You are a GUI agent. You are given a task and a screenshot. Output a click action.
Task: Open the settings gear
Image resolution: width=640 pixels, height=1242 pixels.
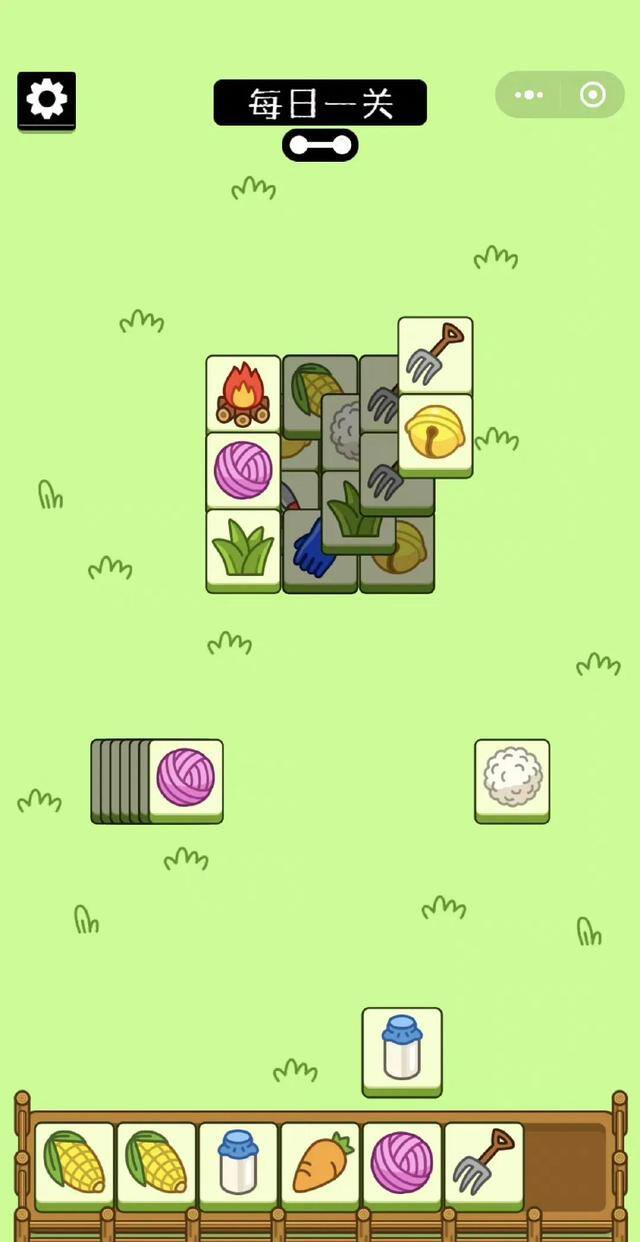pyautogui.click(x=46, y=99)
